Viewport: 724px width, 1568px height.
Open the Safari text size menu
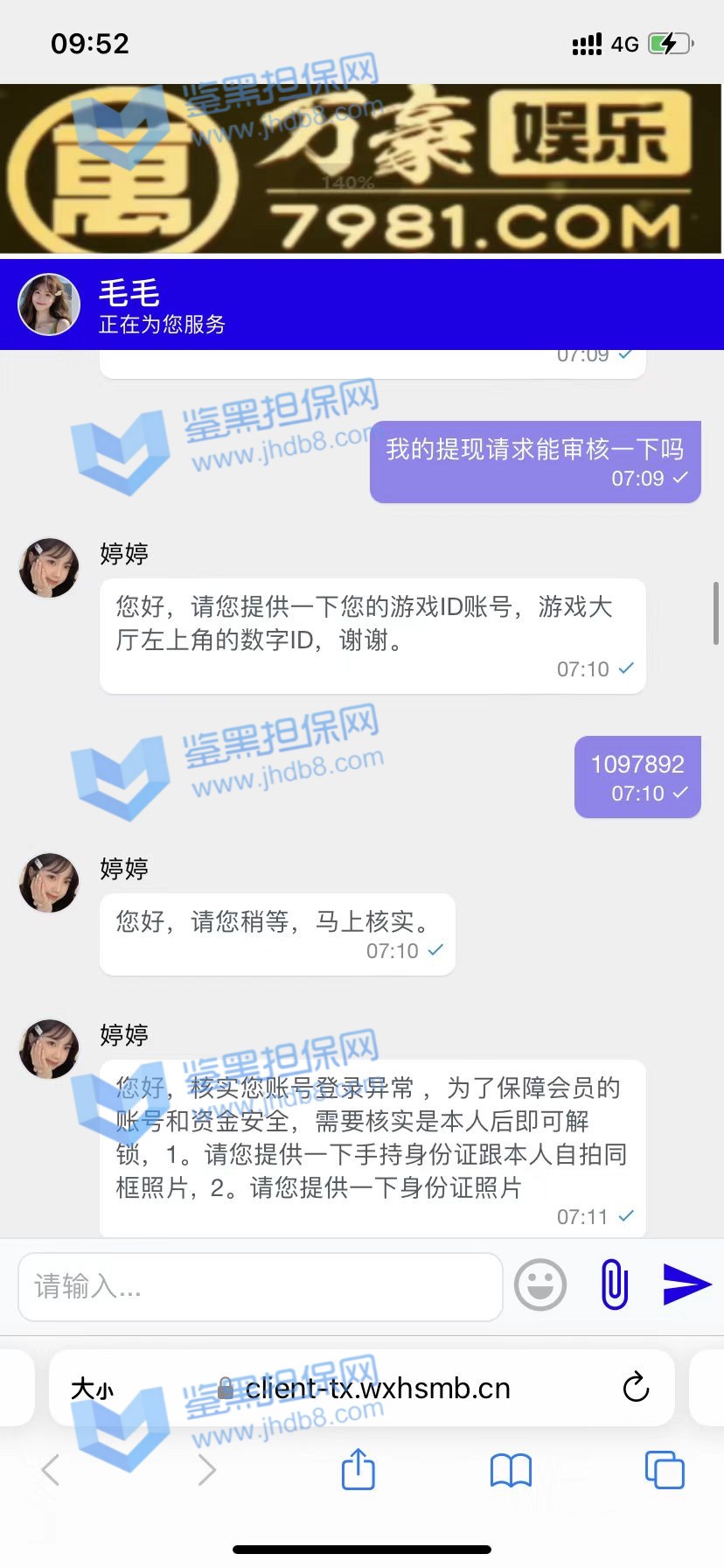click(x=92, y=1389)
